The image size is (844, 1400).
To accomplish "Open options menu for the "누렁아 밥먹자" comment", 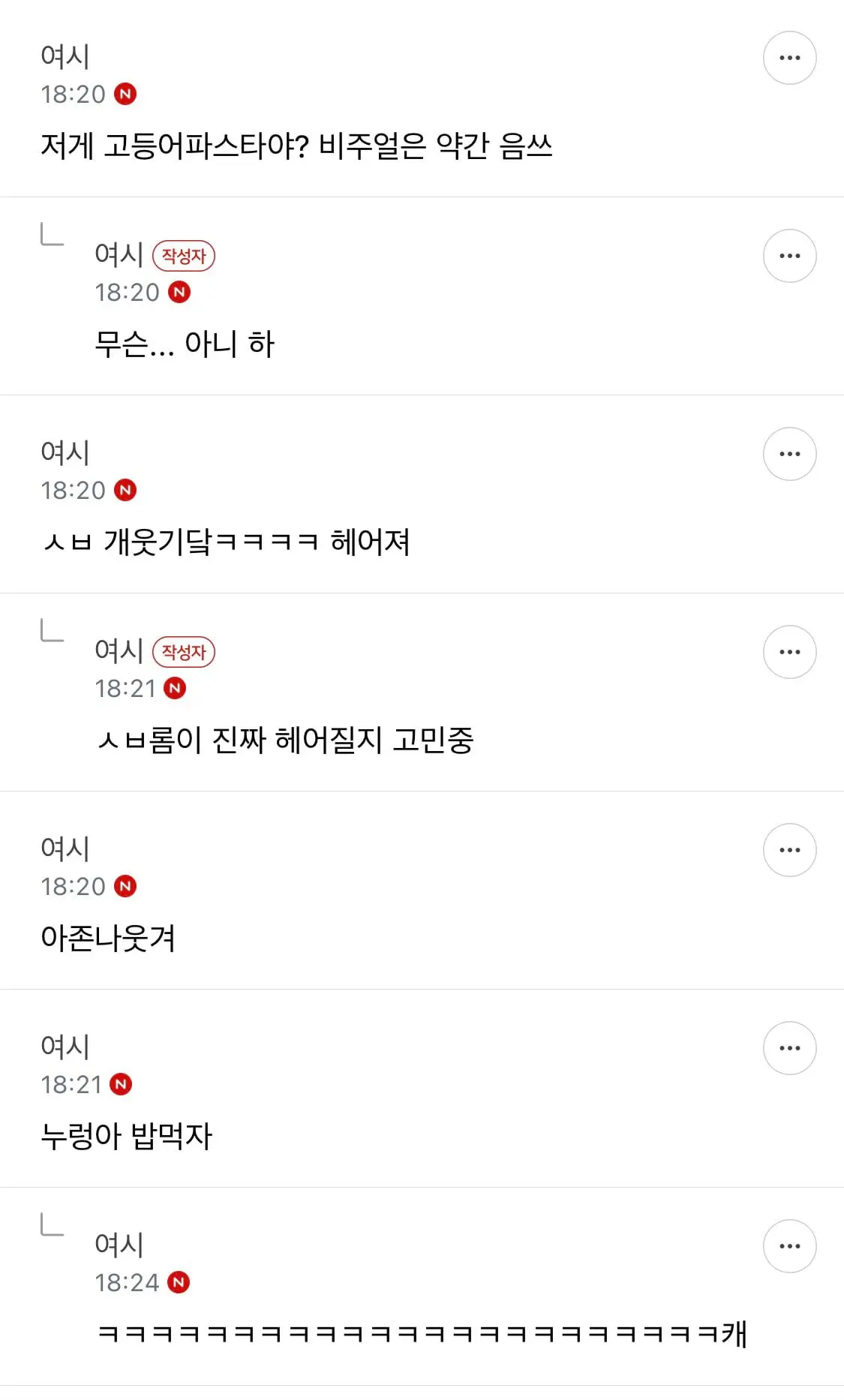I will tap(790, 1047).
